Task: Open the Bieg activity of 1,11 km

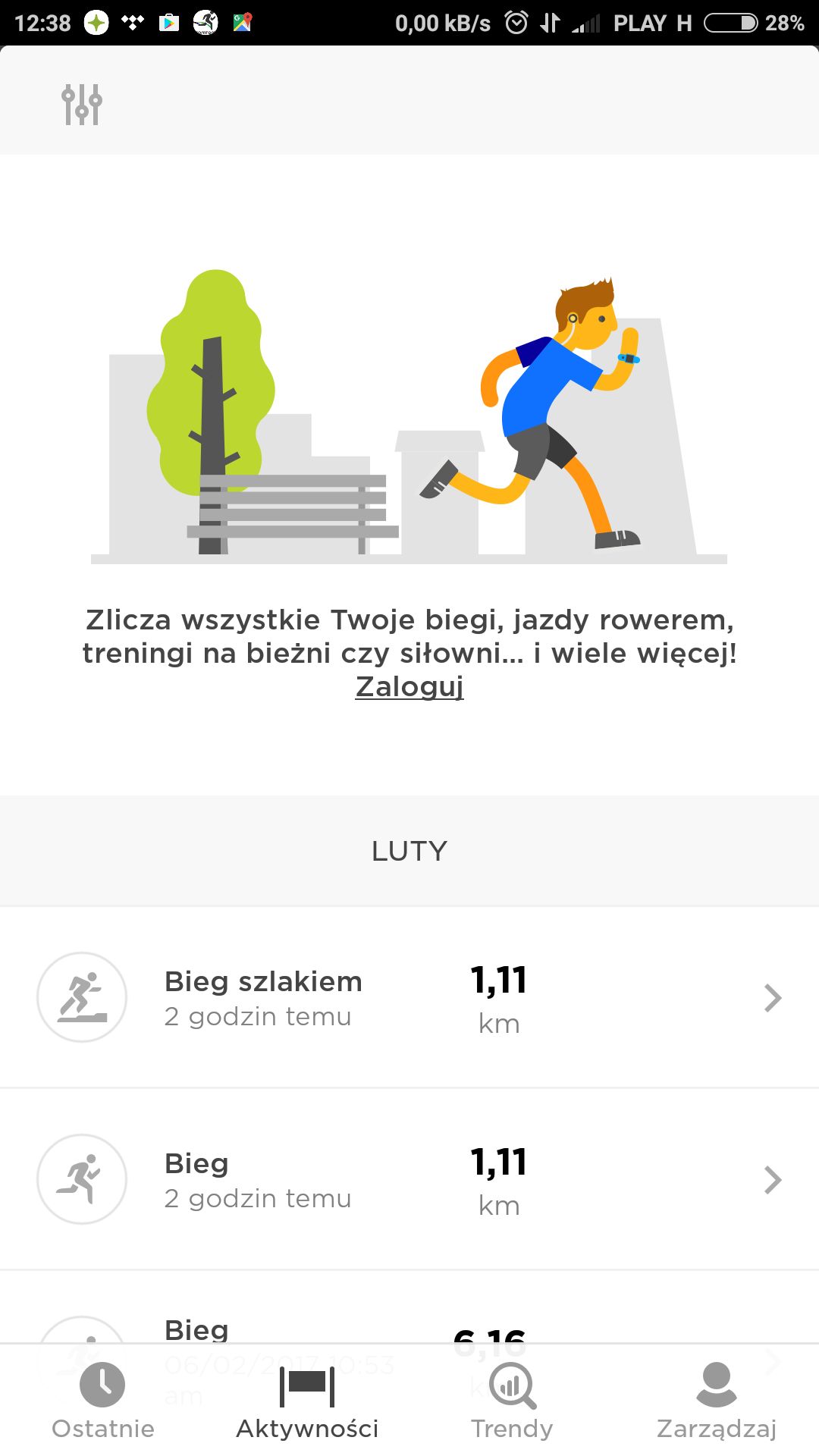Action: tap(409, 1179)
